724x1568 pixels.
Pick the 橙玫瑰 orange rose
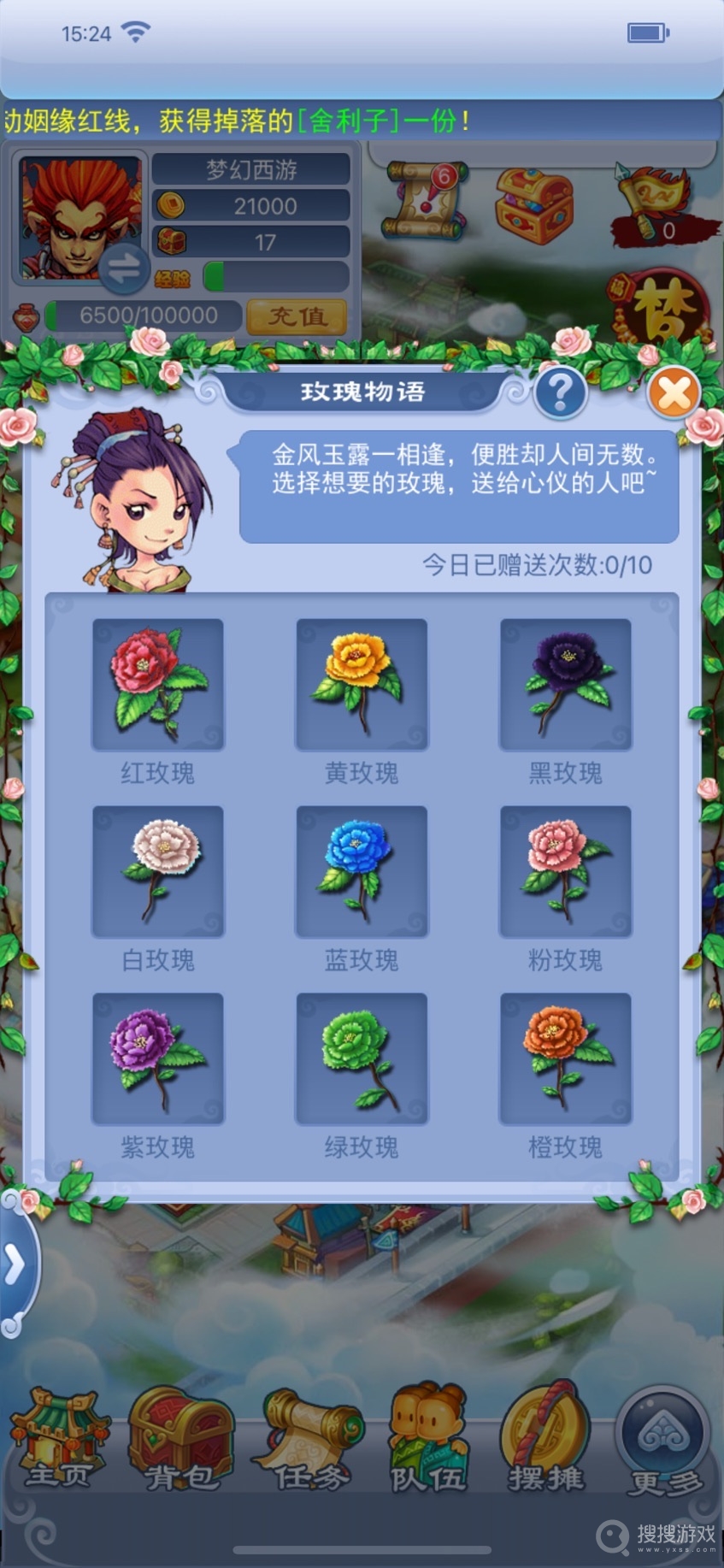pyautogui.click(x=565, y=1058)
